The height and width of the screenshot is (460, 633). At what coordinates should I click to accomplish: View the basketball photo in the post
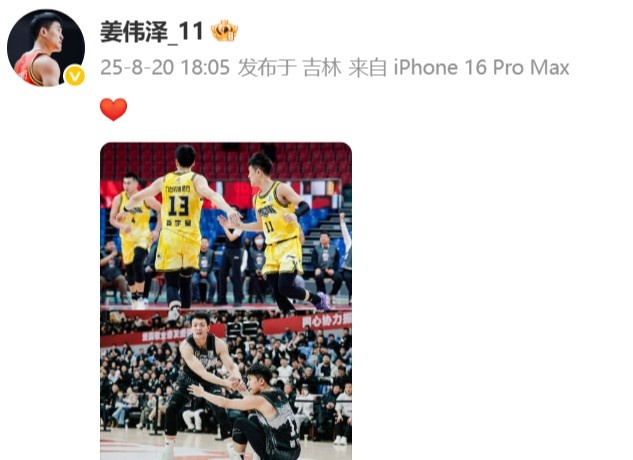tap(226, 300)
